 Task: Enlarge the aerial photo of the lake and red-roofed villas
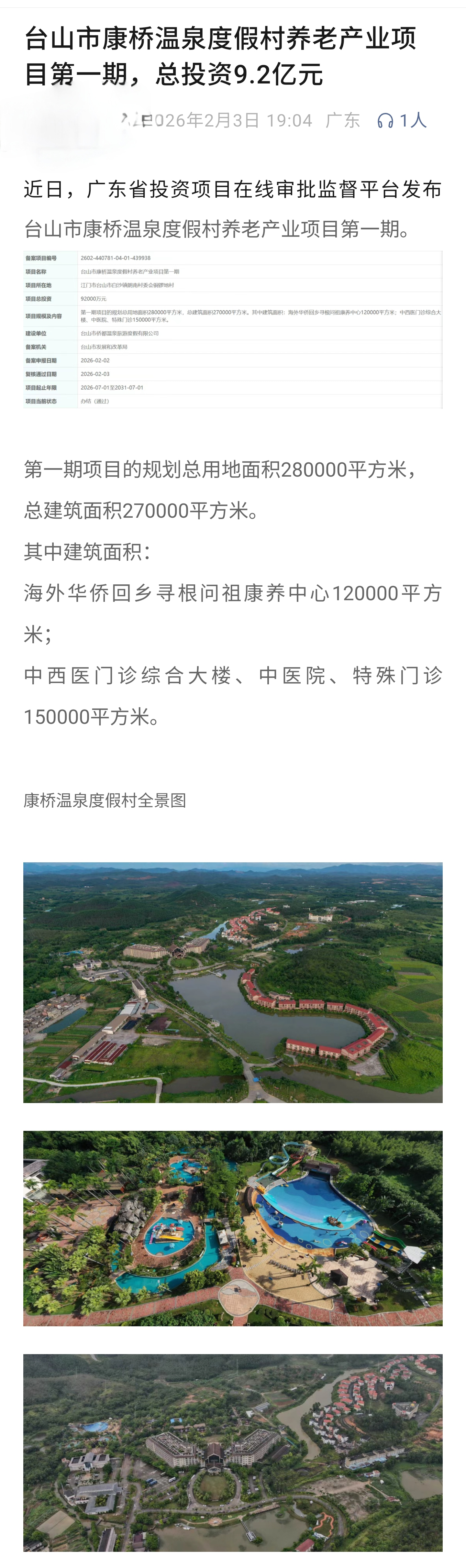[x=233, y=982]
